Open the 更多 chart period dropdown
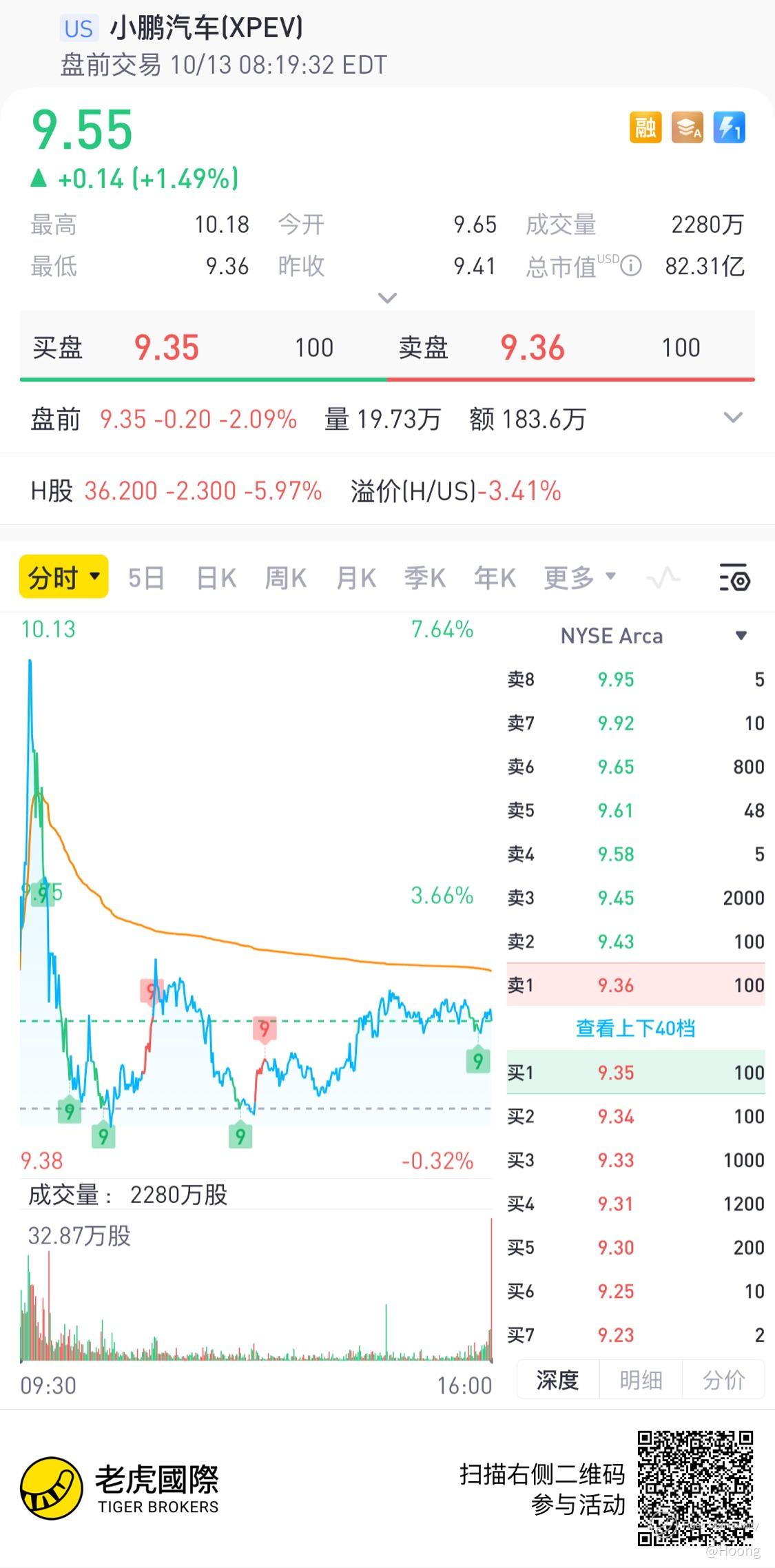The width and height of the screenshot is (775, 1568). tap(579, 578)
